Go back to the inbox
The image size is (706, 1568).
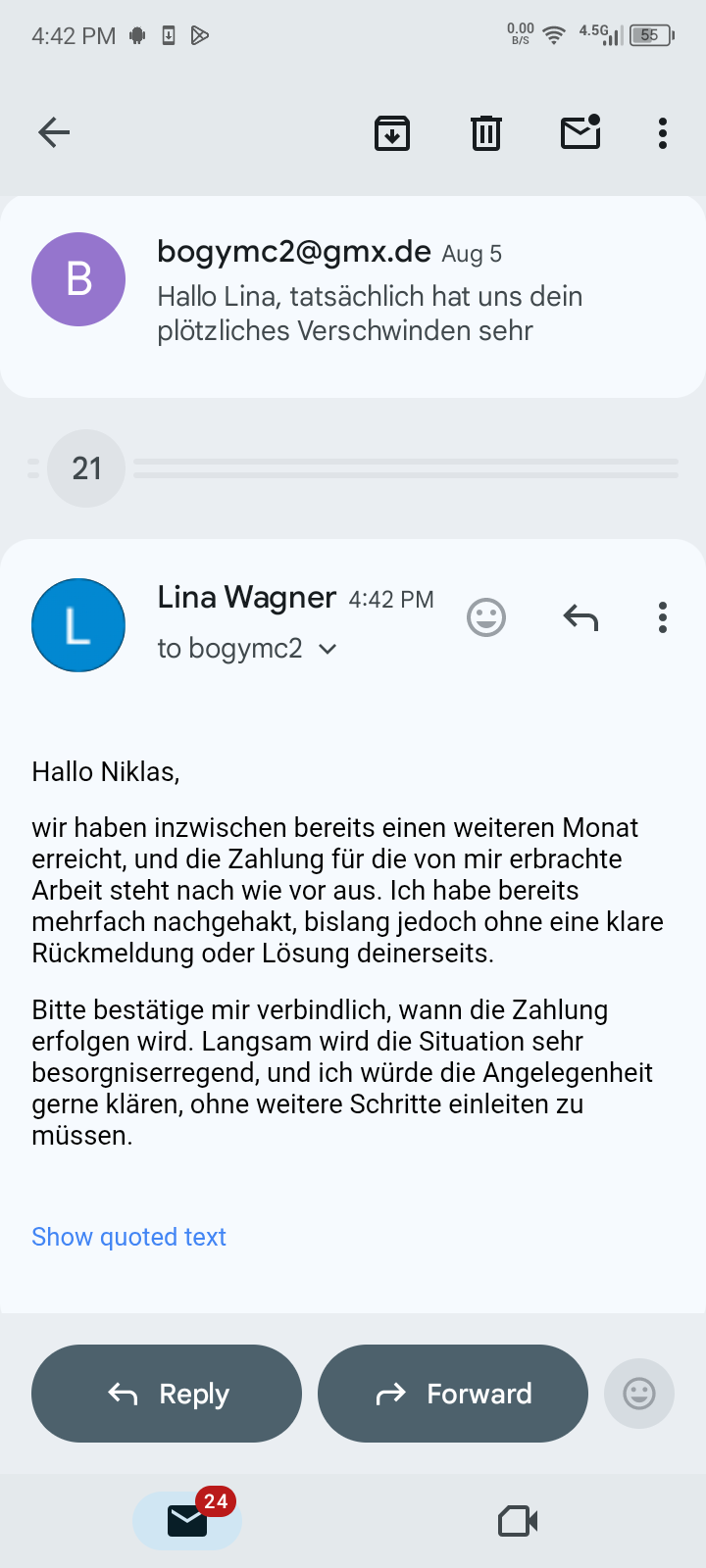pyautogui.click(x=54, y=132)
